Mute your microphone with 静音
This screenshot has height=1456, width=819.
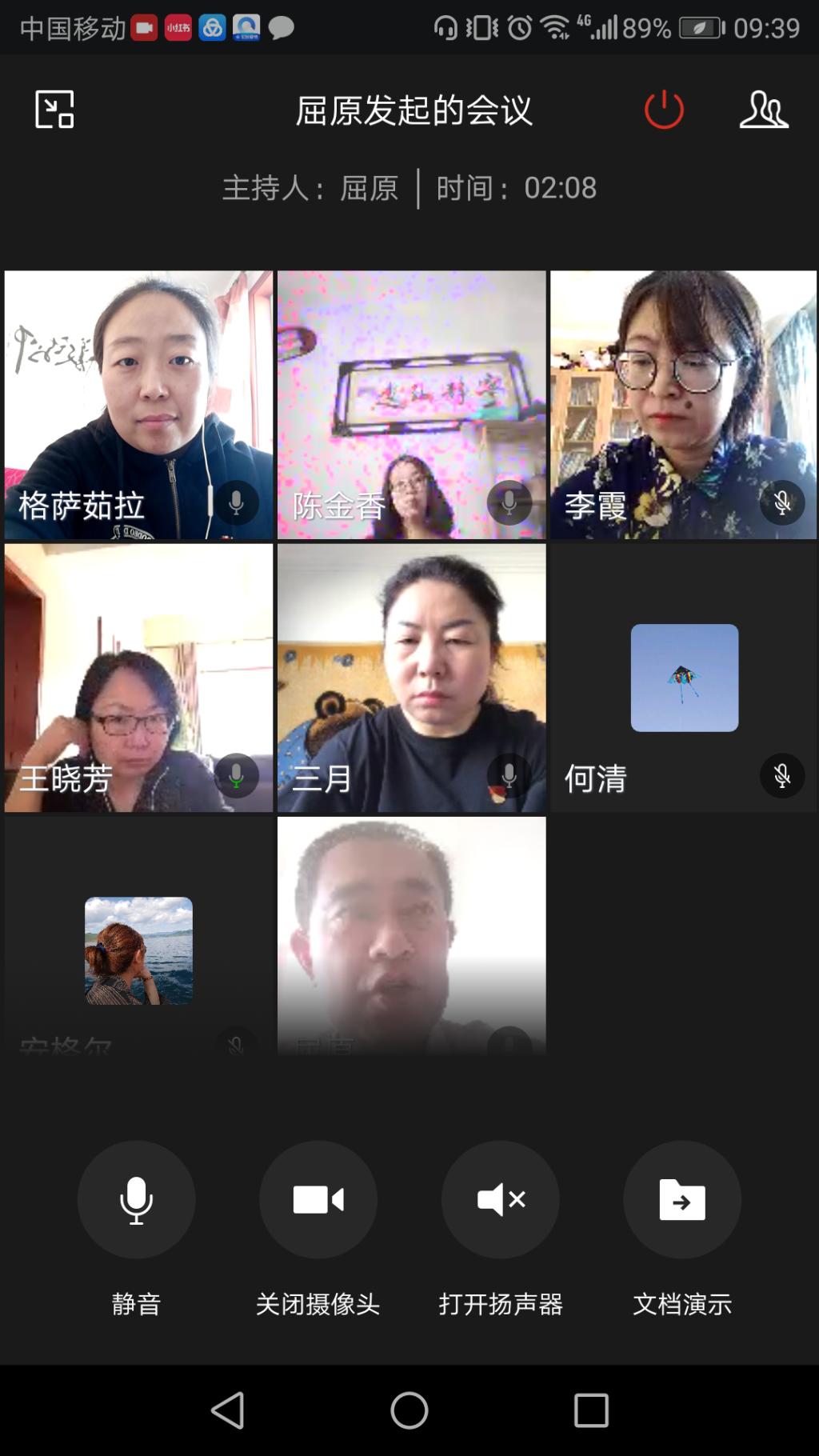pyautogui.click(x=136, y=1199)
